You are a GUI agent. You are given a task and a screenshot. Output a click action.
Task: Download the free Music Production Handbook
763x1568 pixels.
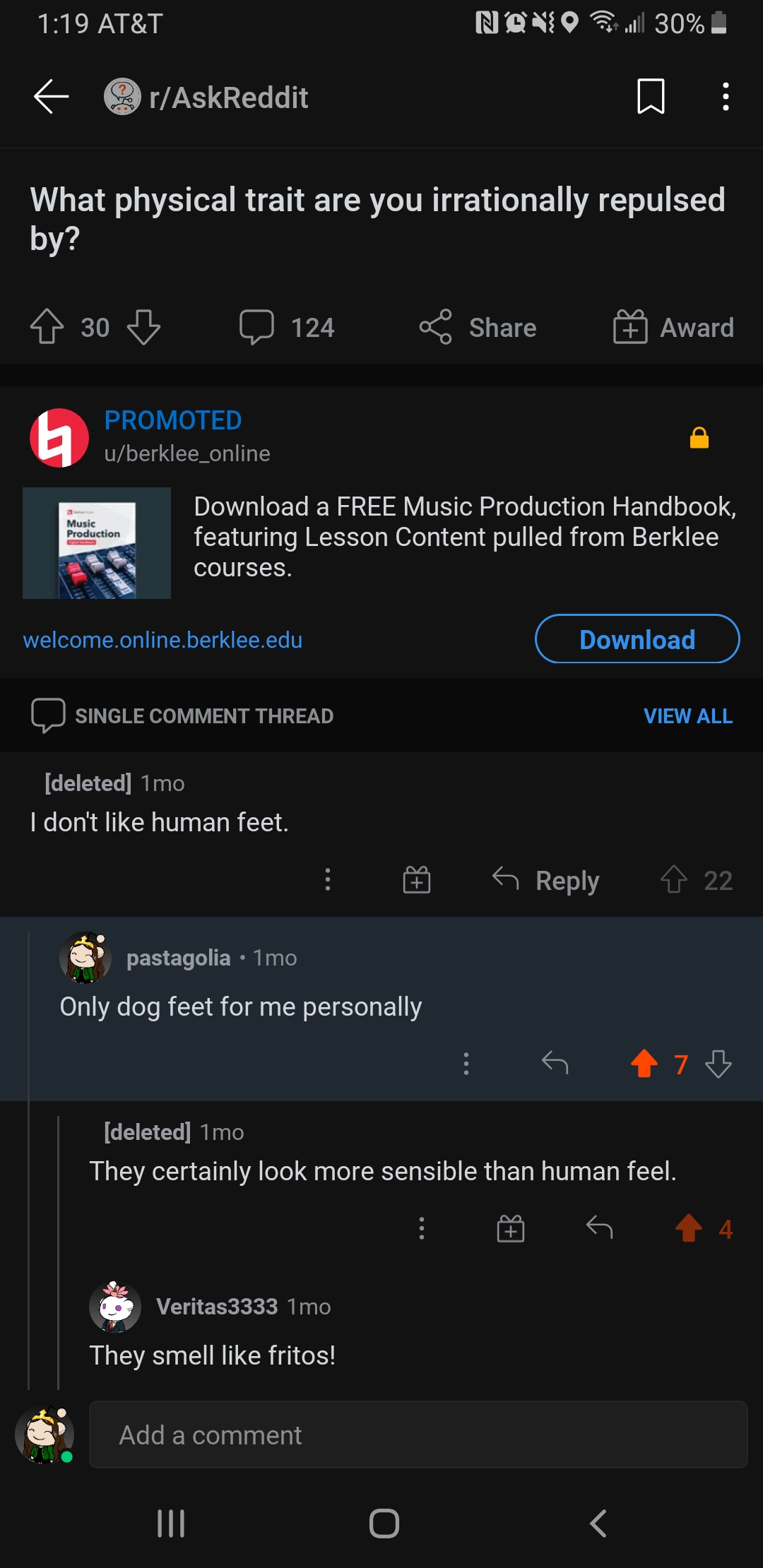click(636, 639)
